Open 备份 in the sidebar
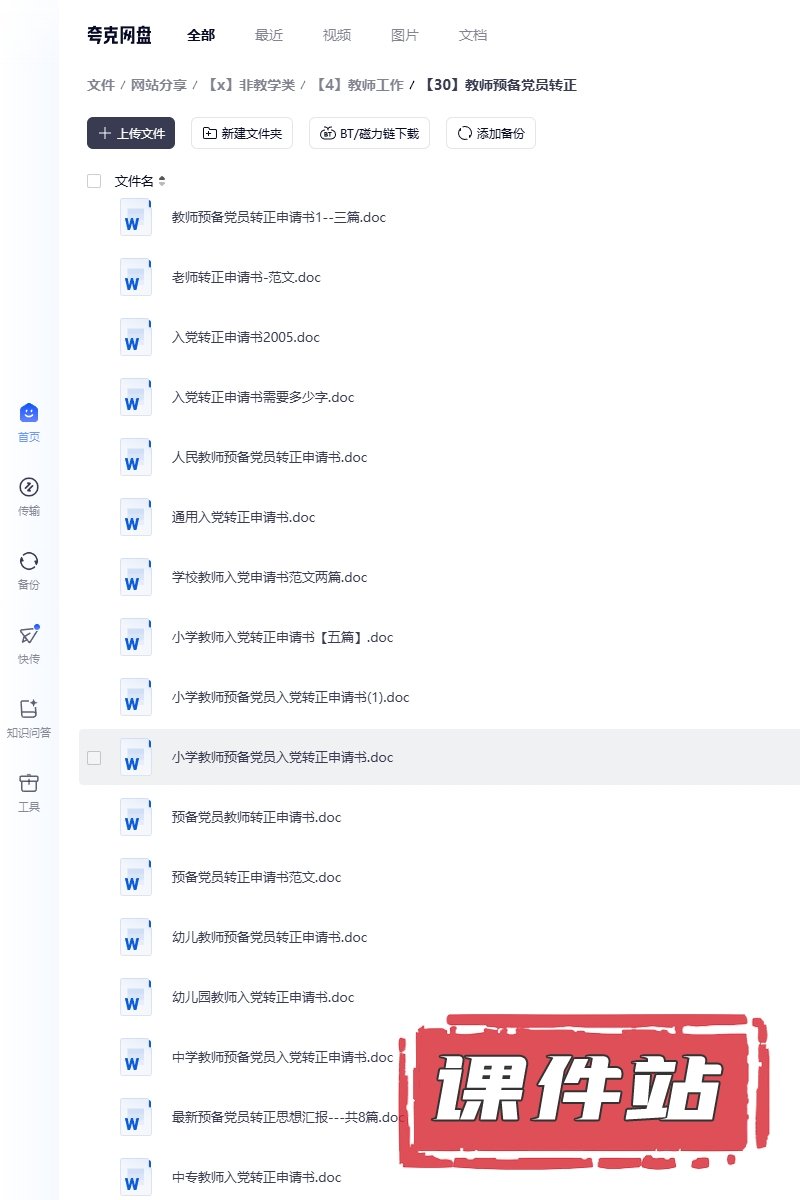This screenshot has height=1200, width=800. coord(29,571)
